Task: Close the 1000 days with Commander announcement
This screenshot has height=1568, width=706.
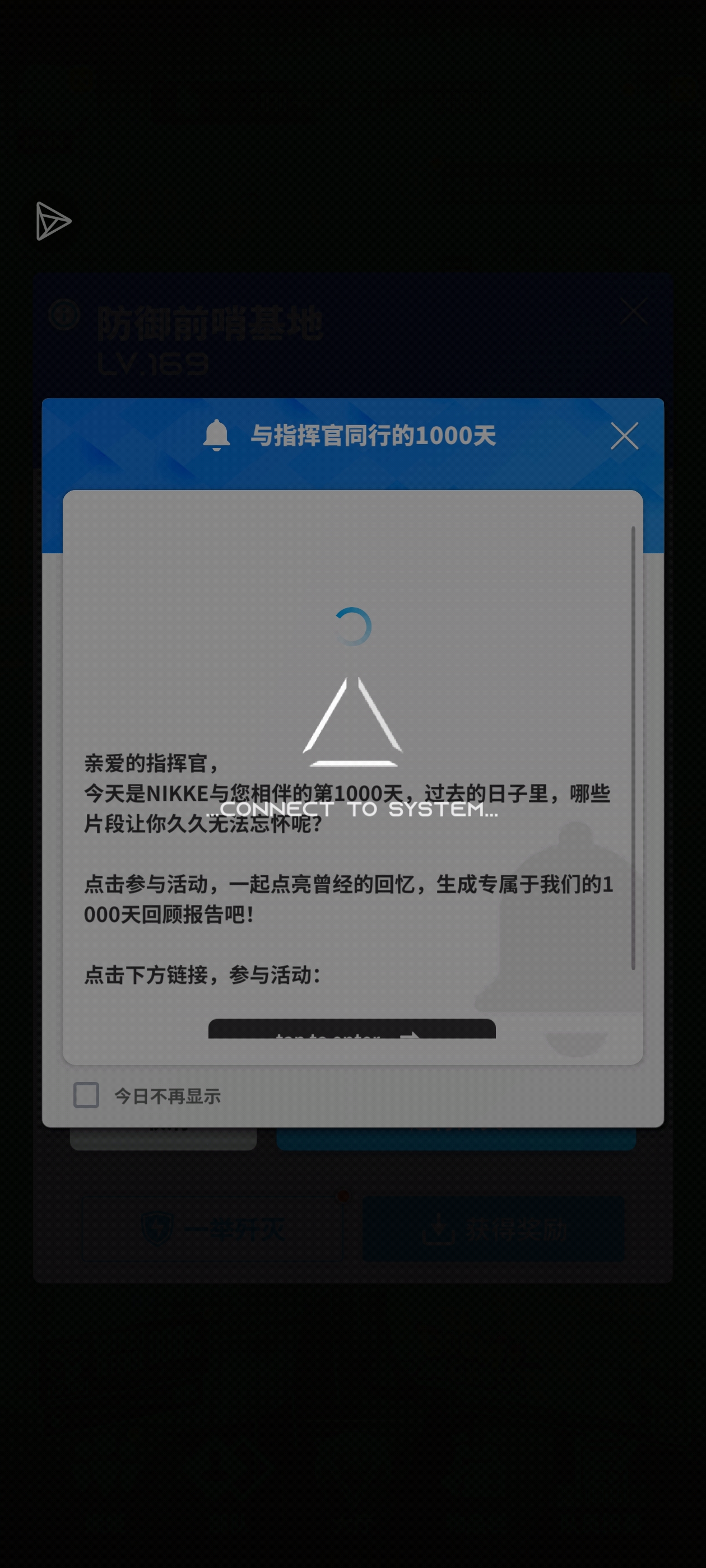Action: pyautogui.click(x=624, y=436)
